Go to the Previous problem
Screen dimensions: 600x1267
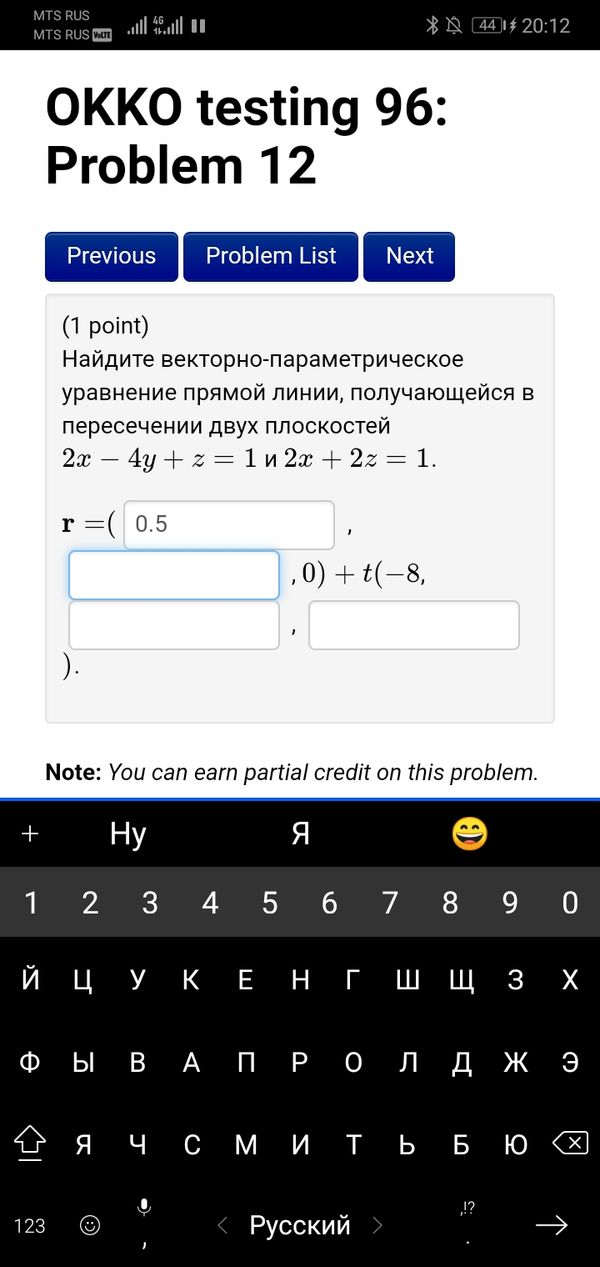[111, 256]
